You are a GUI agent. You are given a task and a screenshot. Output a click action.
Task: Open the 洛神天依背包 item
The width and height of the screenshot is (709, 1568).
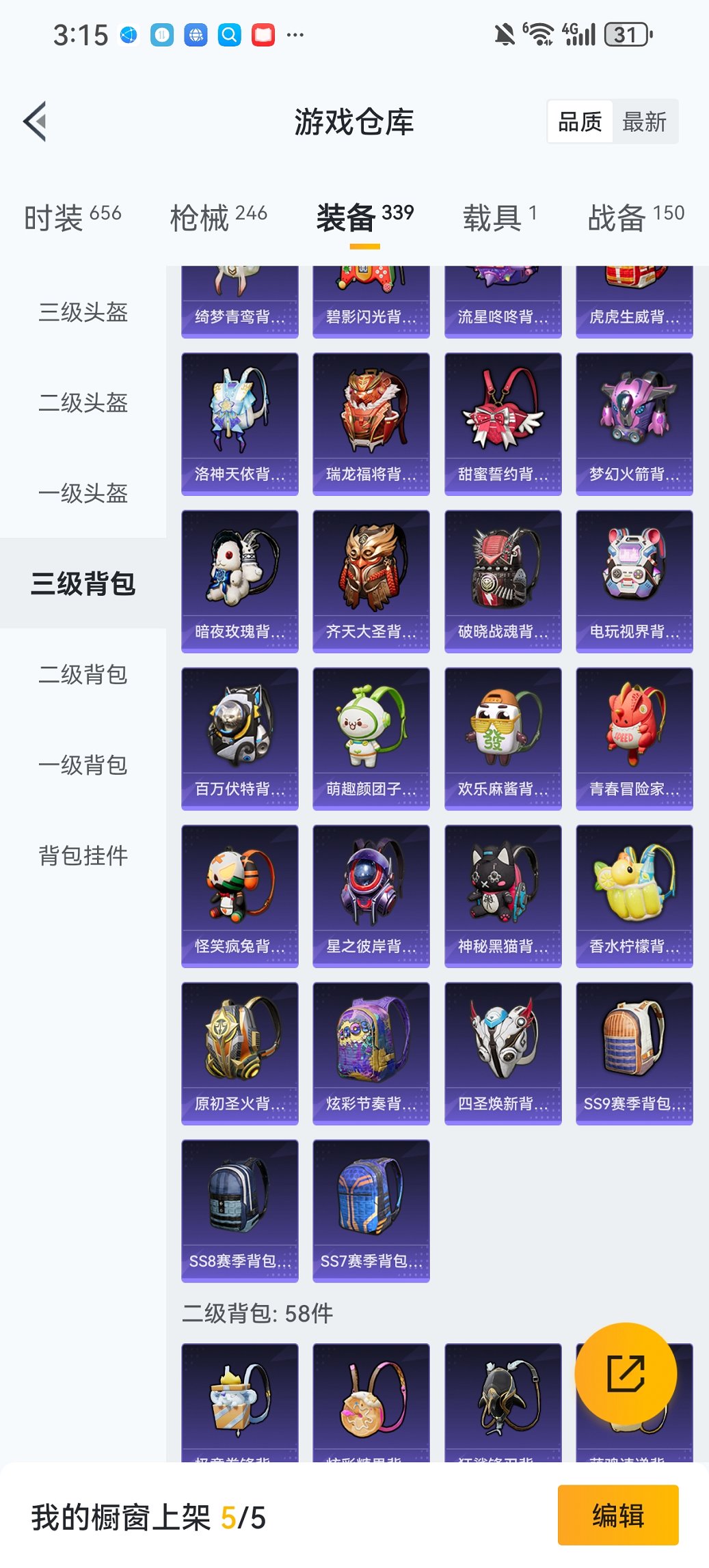pyautogui.click(x=239, y=424)
